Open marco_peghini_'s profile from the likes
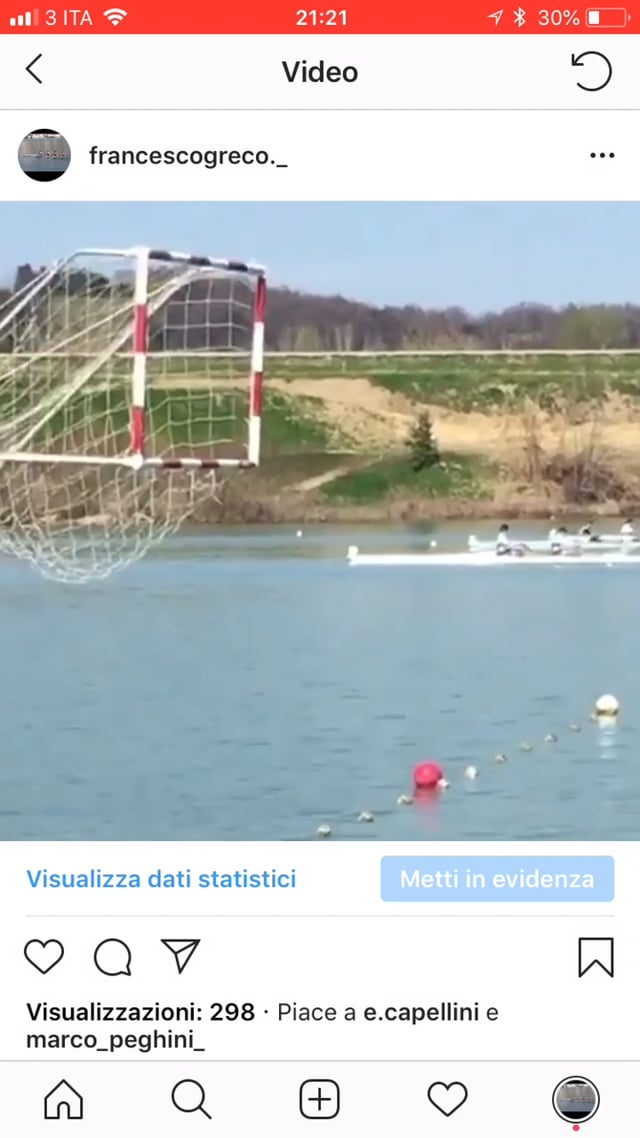 coord(115,1040)
